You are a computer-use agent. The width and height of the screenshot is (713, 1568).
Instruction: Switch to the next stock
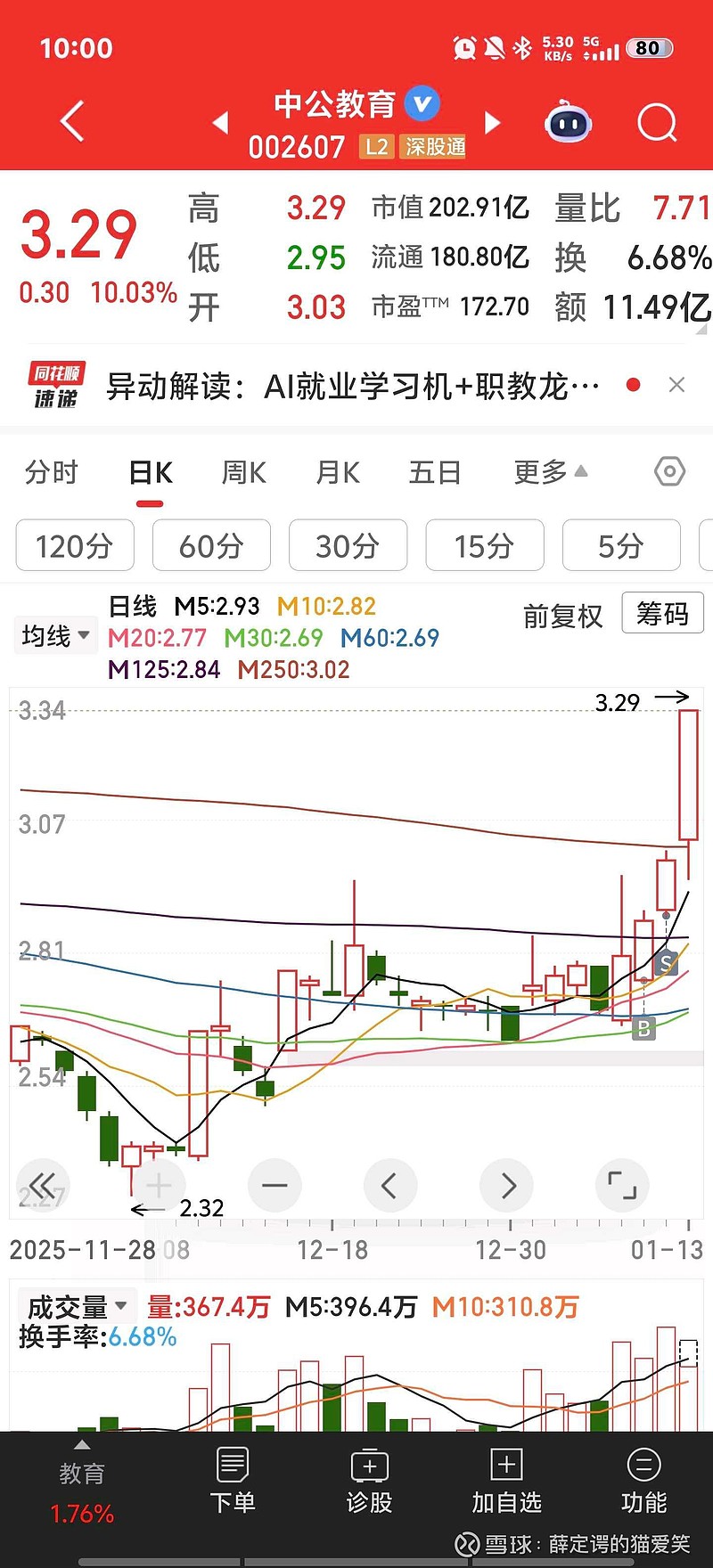[492, 123]
